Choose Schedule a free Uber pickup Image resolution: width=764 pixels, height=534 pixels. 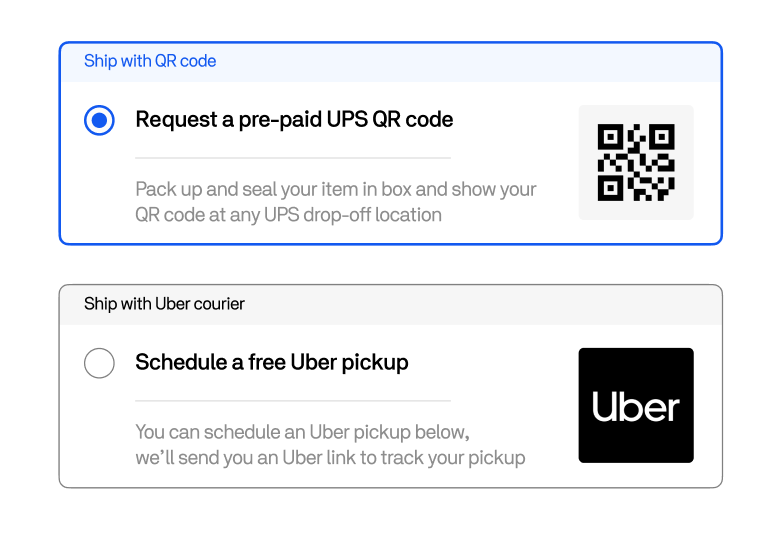tap(99, 363)
